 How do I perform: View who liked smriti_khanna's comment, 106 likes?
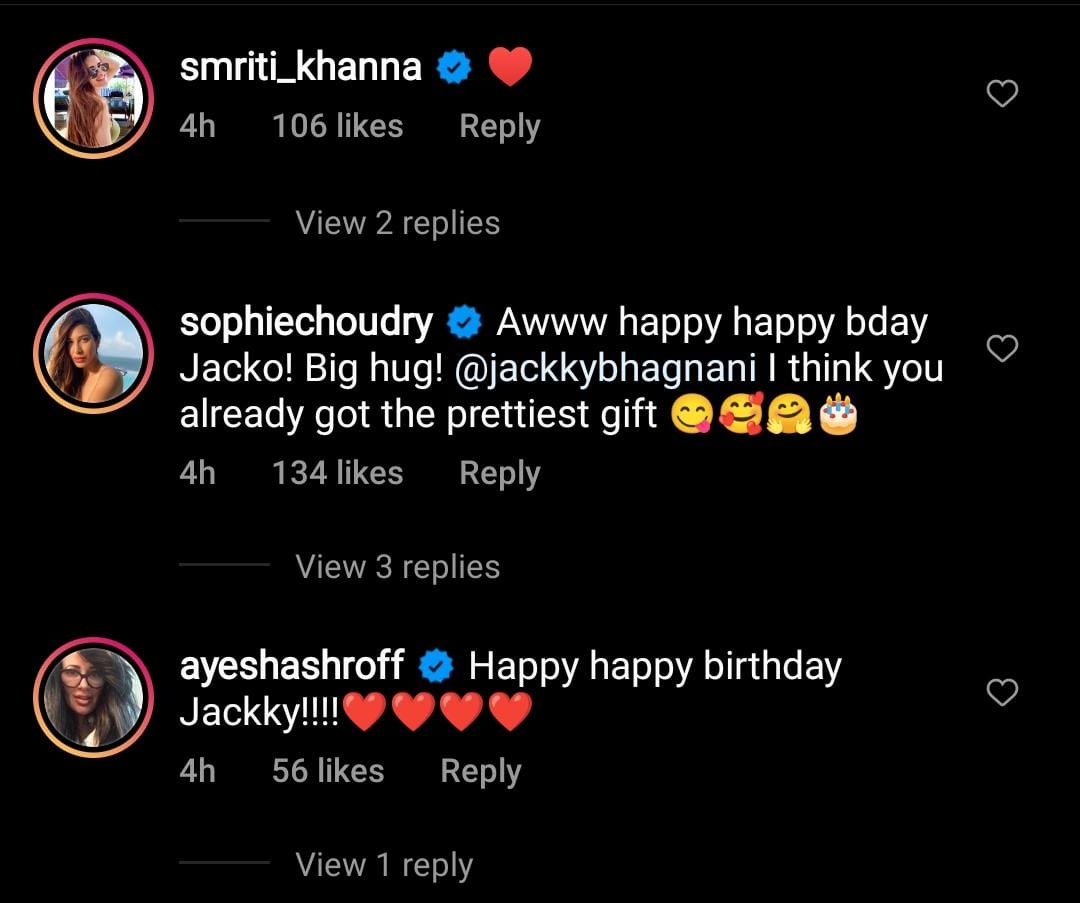click(337, 127)
